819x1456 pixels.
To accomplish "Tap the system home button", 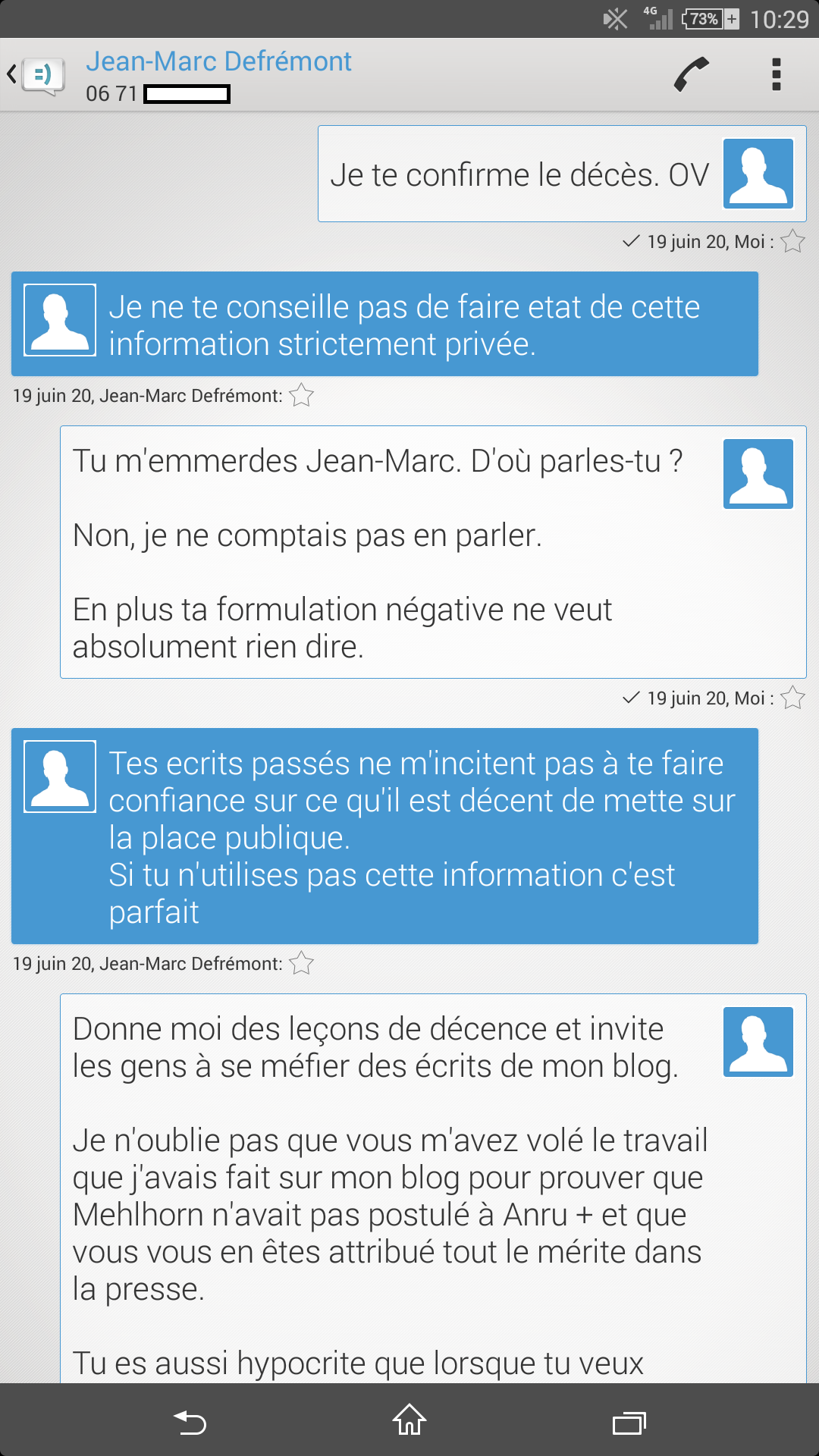I will pyautogui.click(x=409, y=1420).
